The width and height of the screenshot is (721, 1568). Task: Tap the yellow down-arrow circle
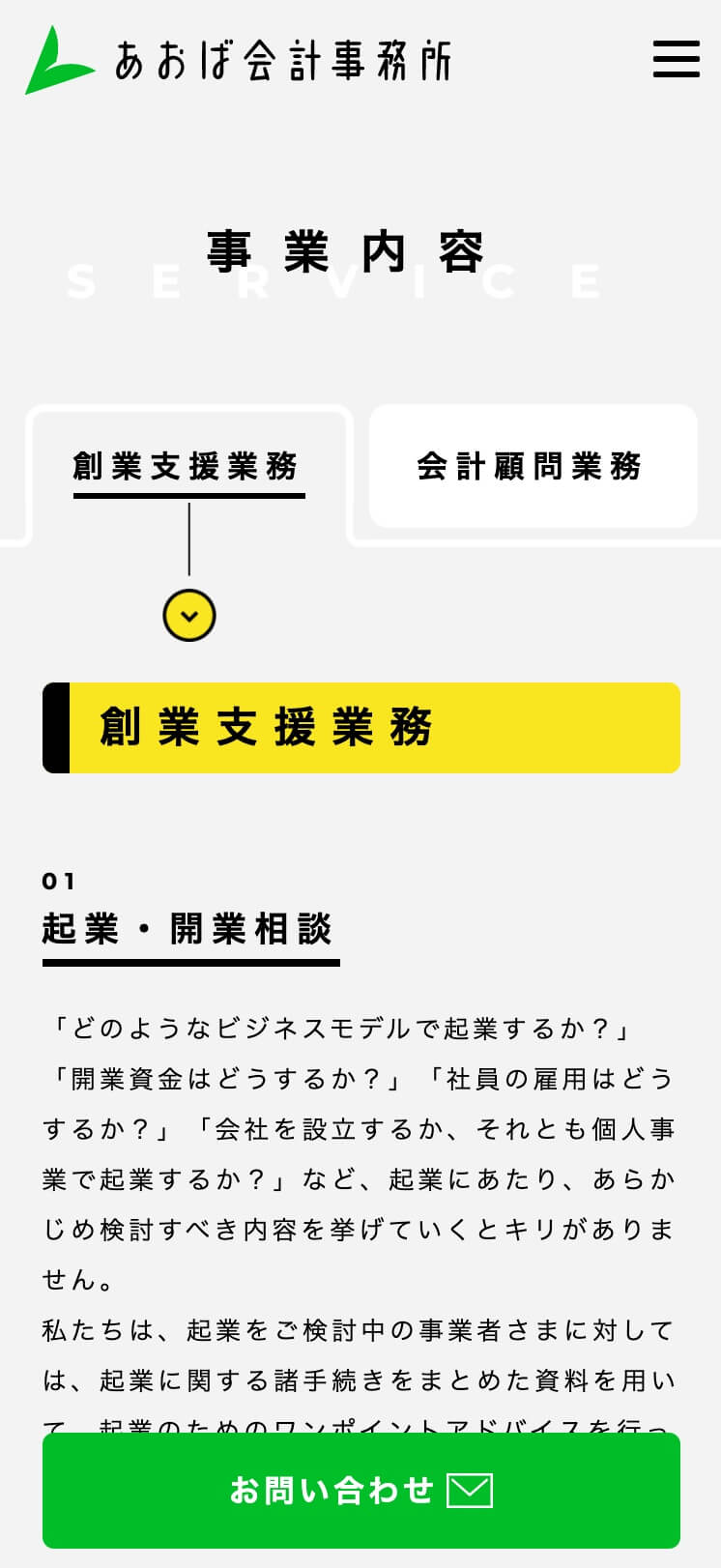click(189, 616)
